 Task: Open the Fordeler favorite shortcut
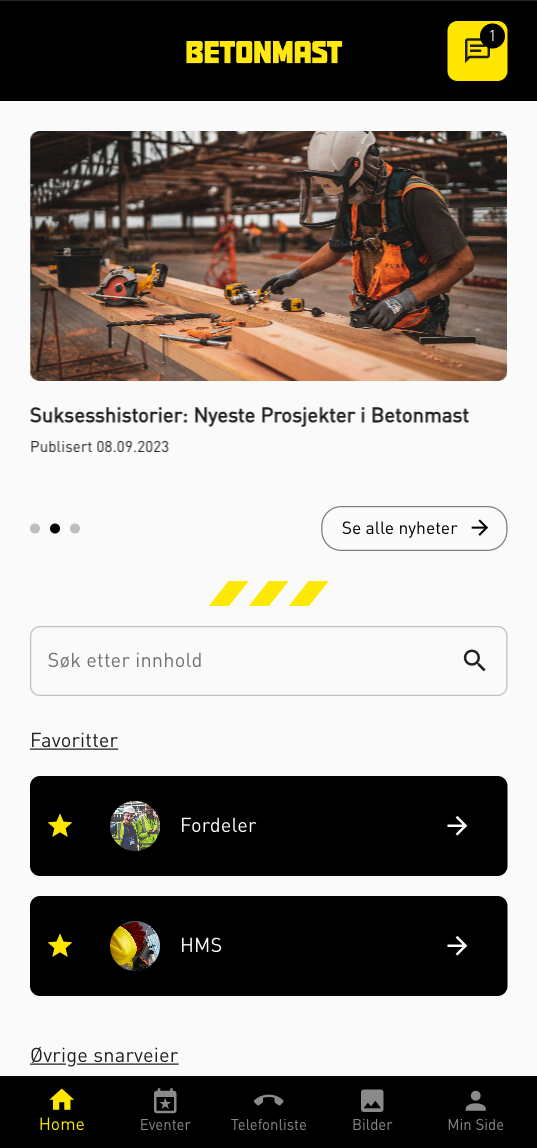click(268, 826)
